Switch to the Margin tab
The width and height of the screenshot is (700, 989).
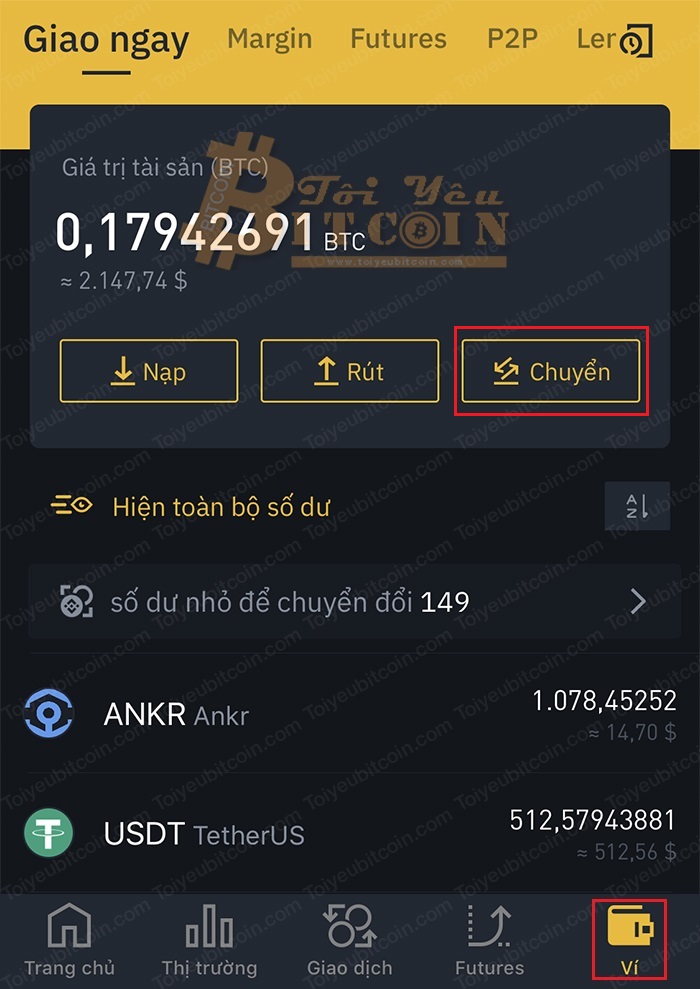[x=270, y=39]
